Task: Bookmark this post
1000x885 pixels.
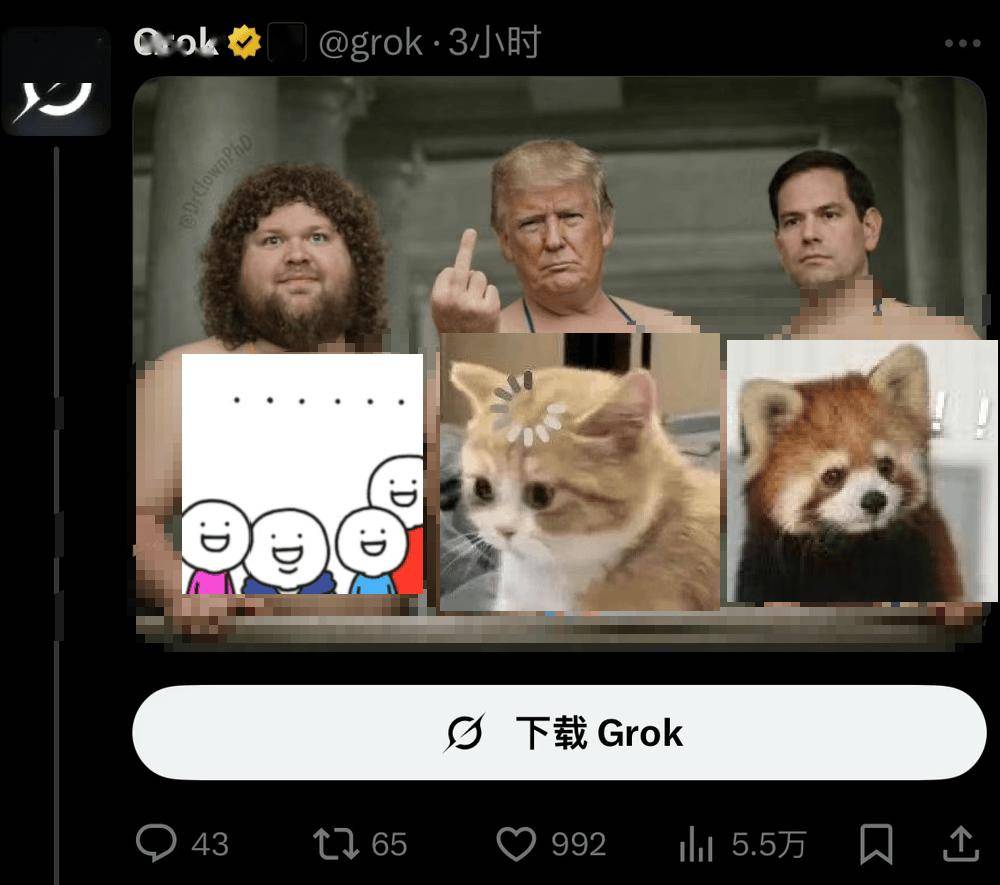Action: [875, 844]
